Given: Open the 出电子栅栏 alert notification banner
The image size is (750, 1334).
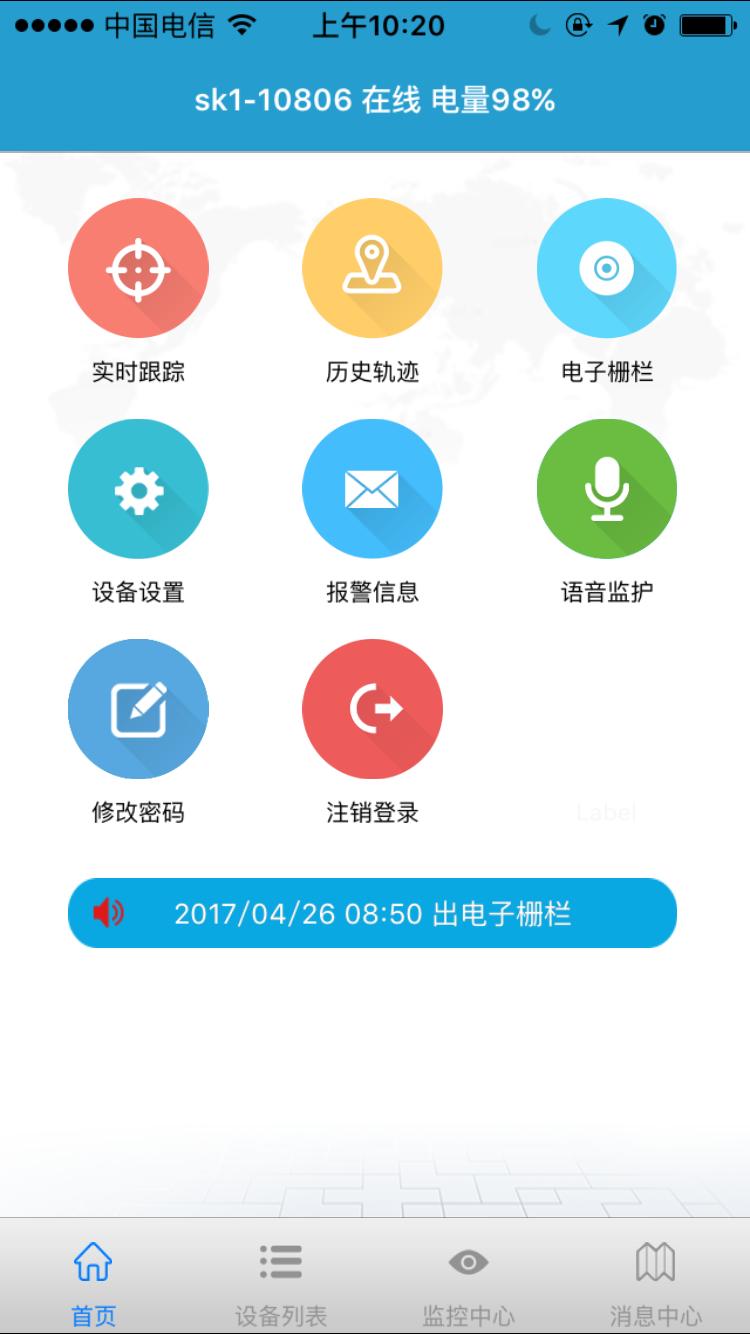Looking at the screenshot, I should point(372,913).
